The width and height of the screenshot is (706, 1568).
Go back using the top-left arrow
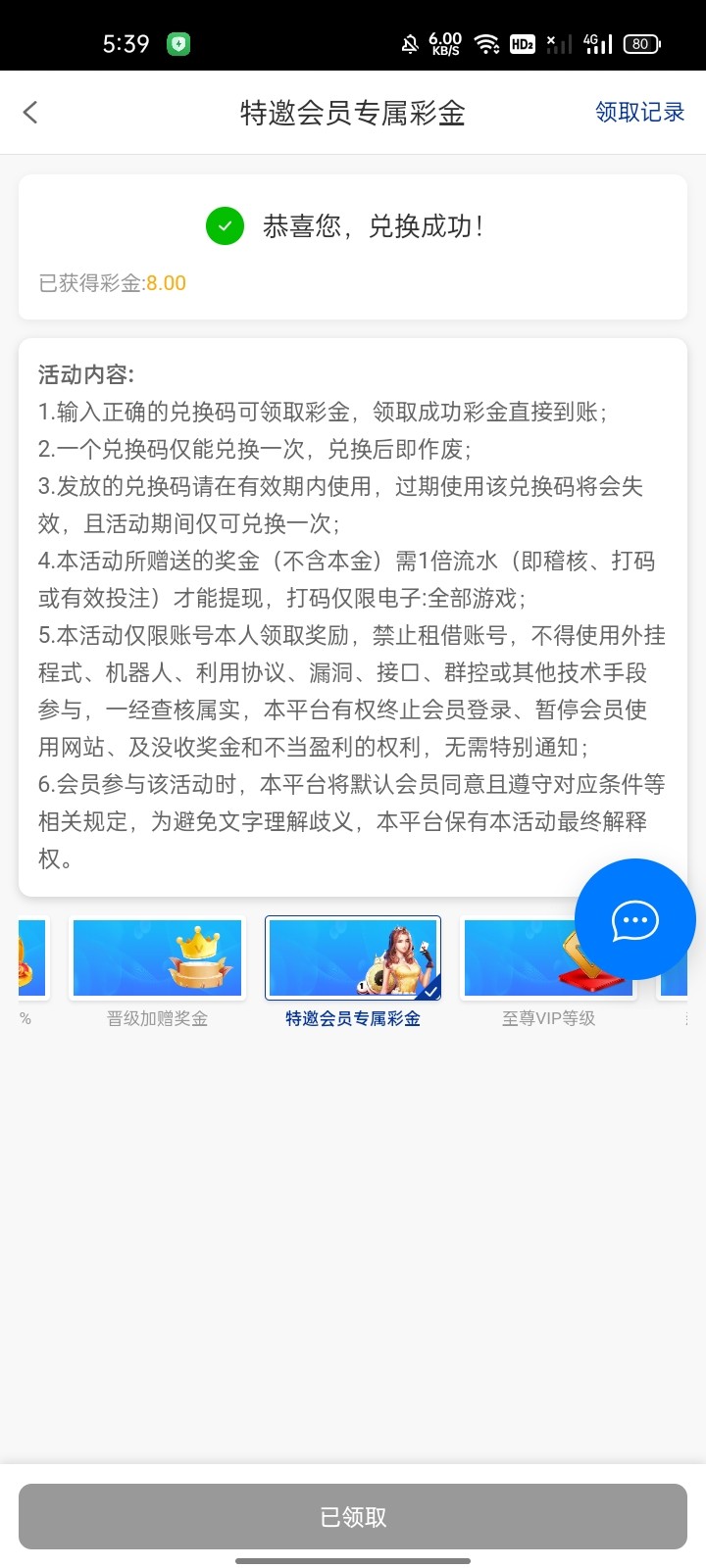click(x=30, y=113)
